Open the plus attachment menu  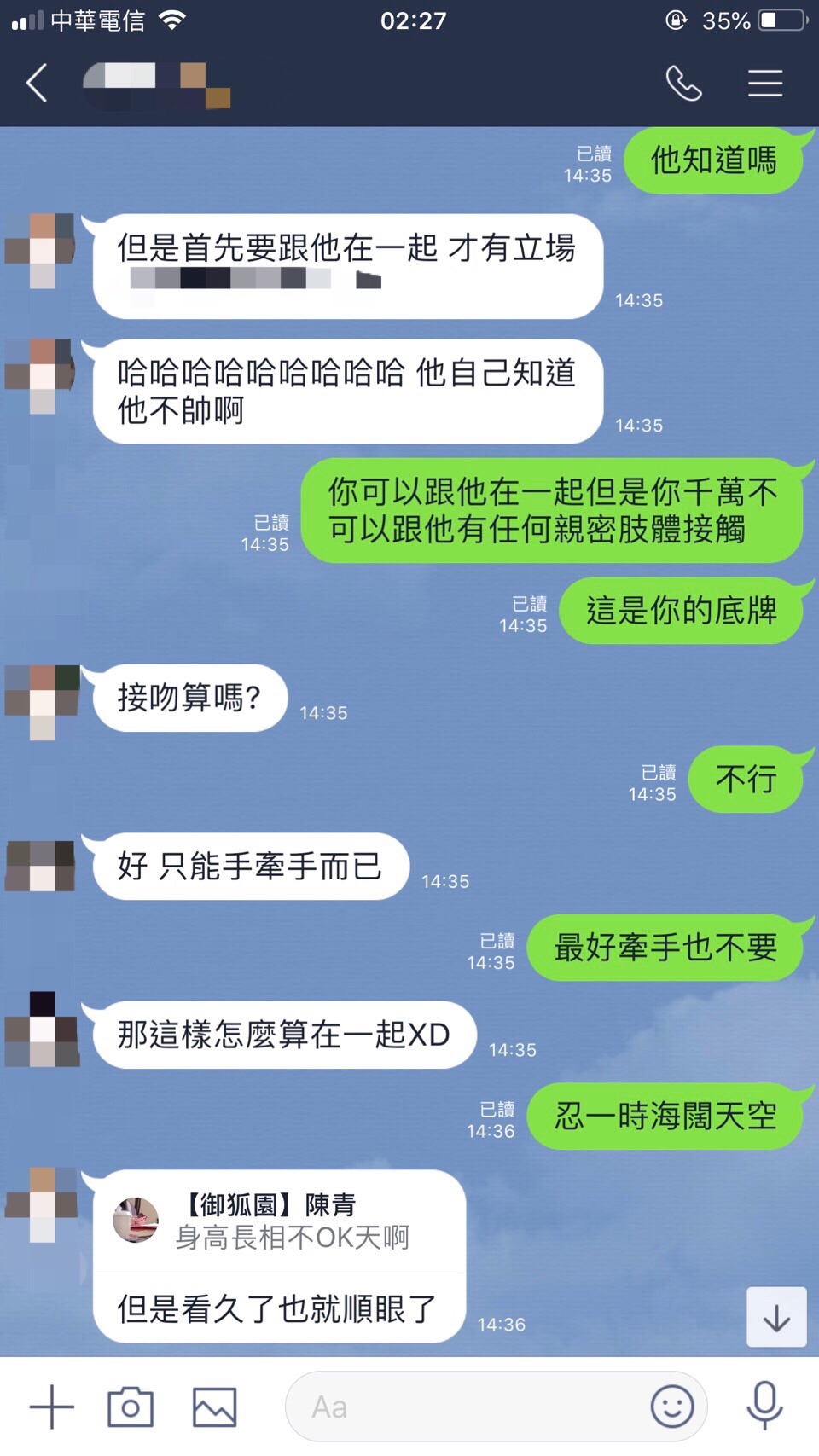[x=52, y=1407]
